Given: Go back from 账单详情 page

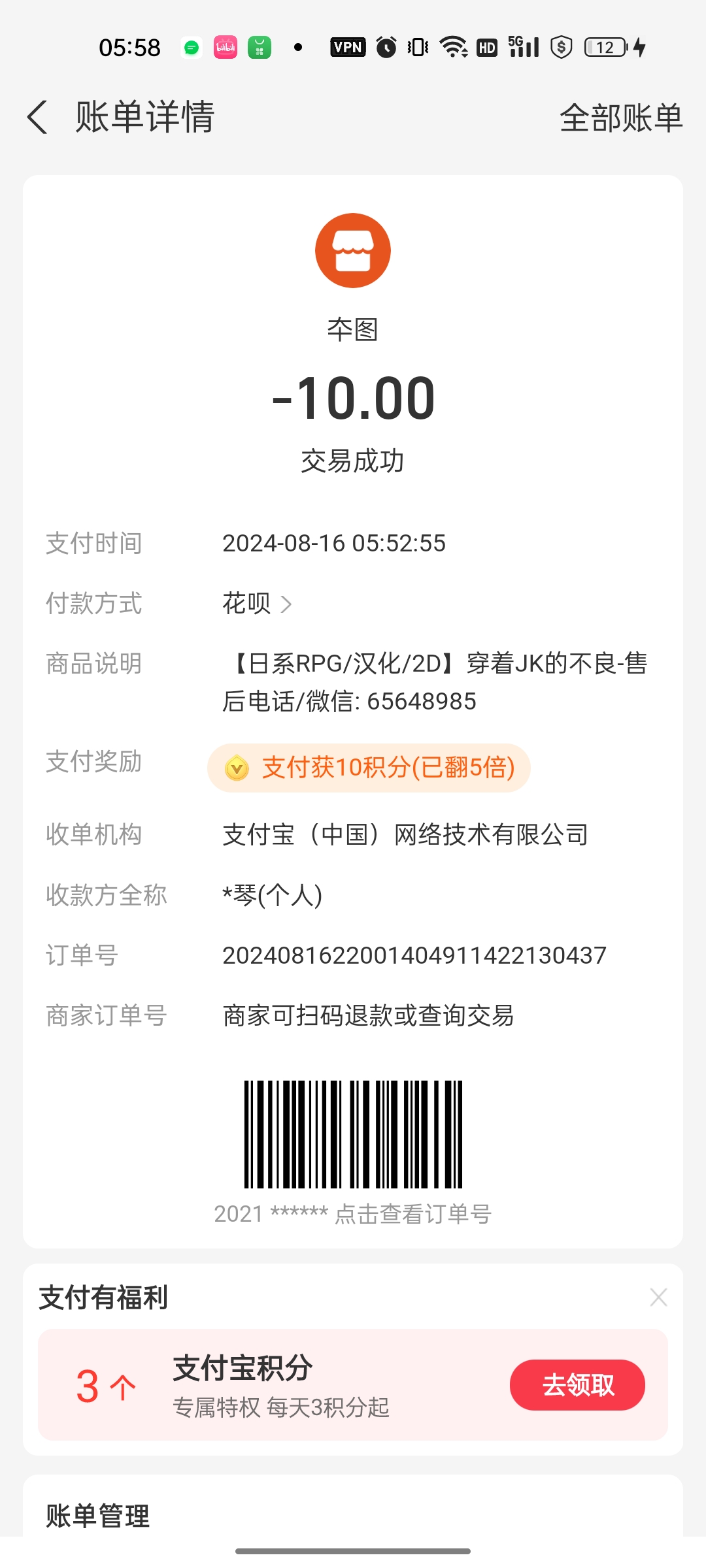Looking at the screenshot, I should (38, 118).
